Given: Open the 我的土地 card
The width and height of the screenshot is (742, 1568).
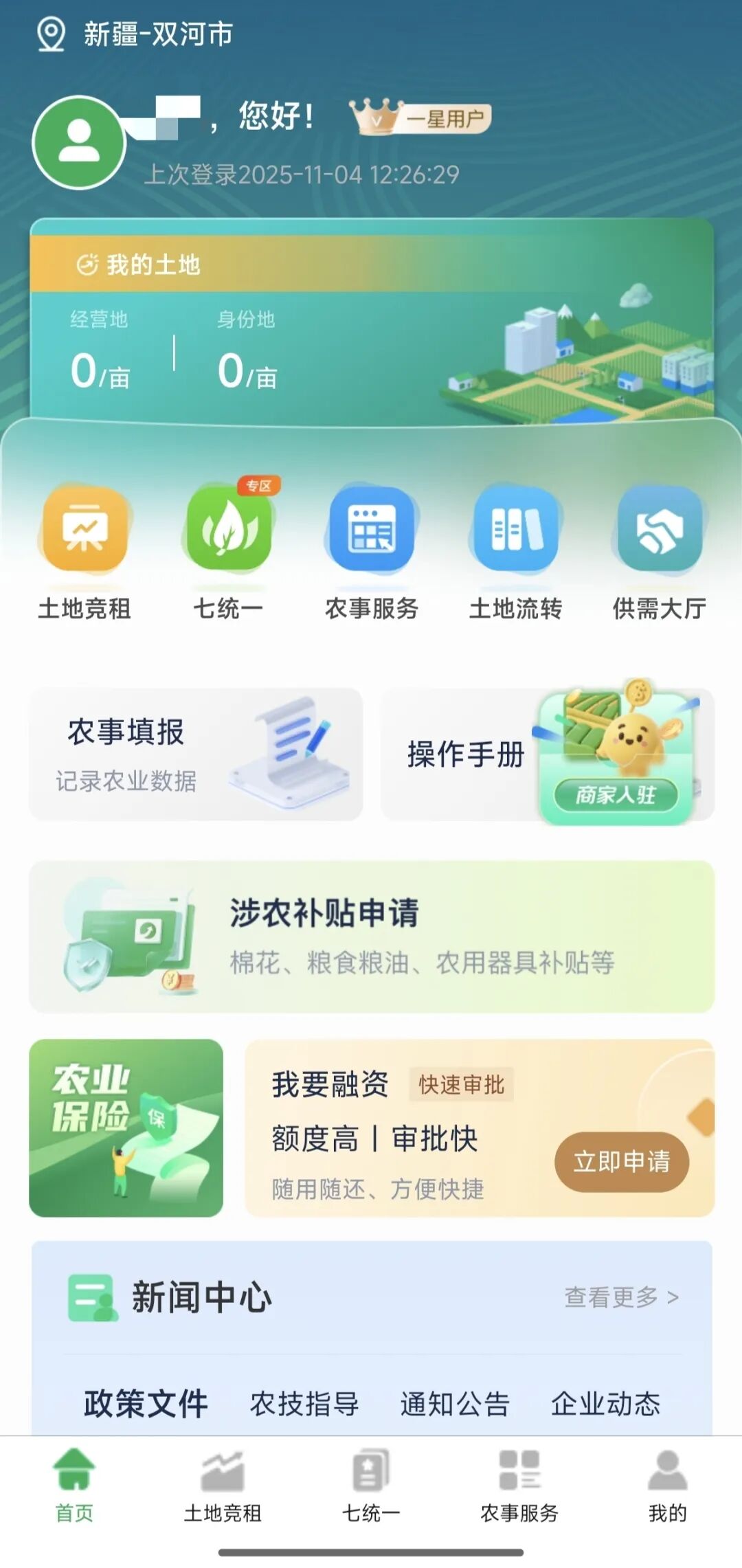Looking at the screenshot, I should coord(371,323).
